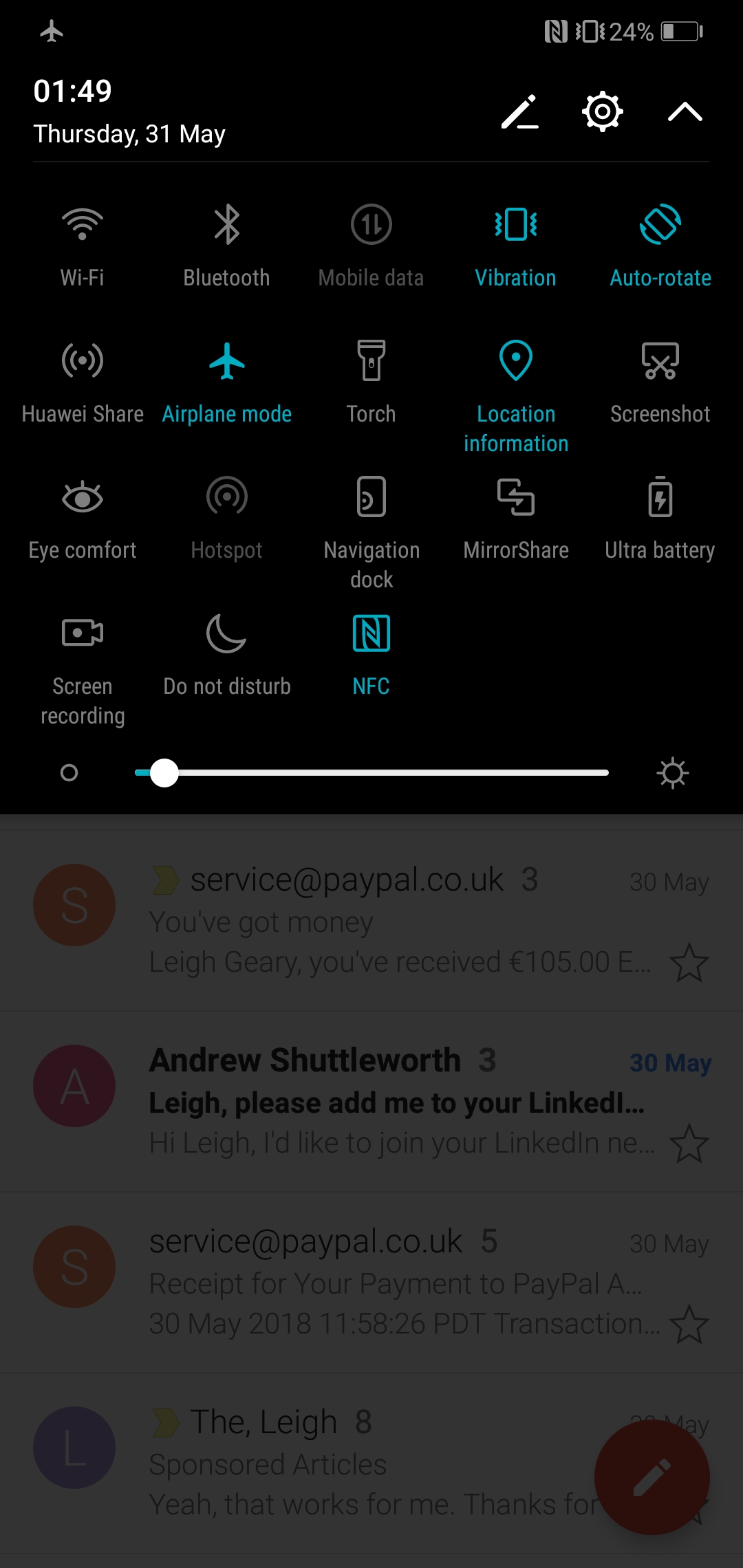
Task: Enable Bluetooth
Action: tap(227, 246)
